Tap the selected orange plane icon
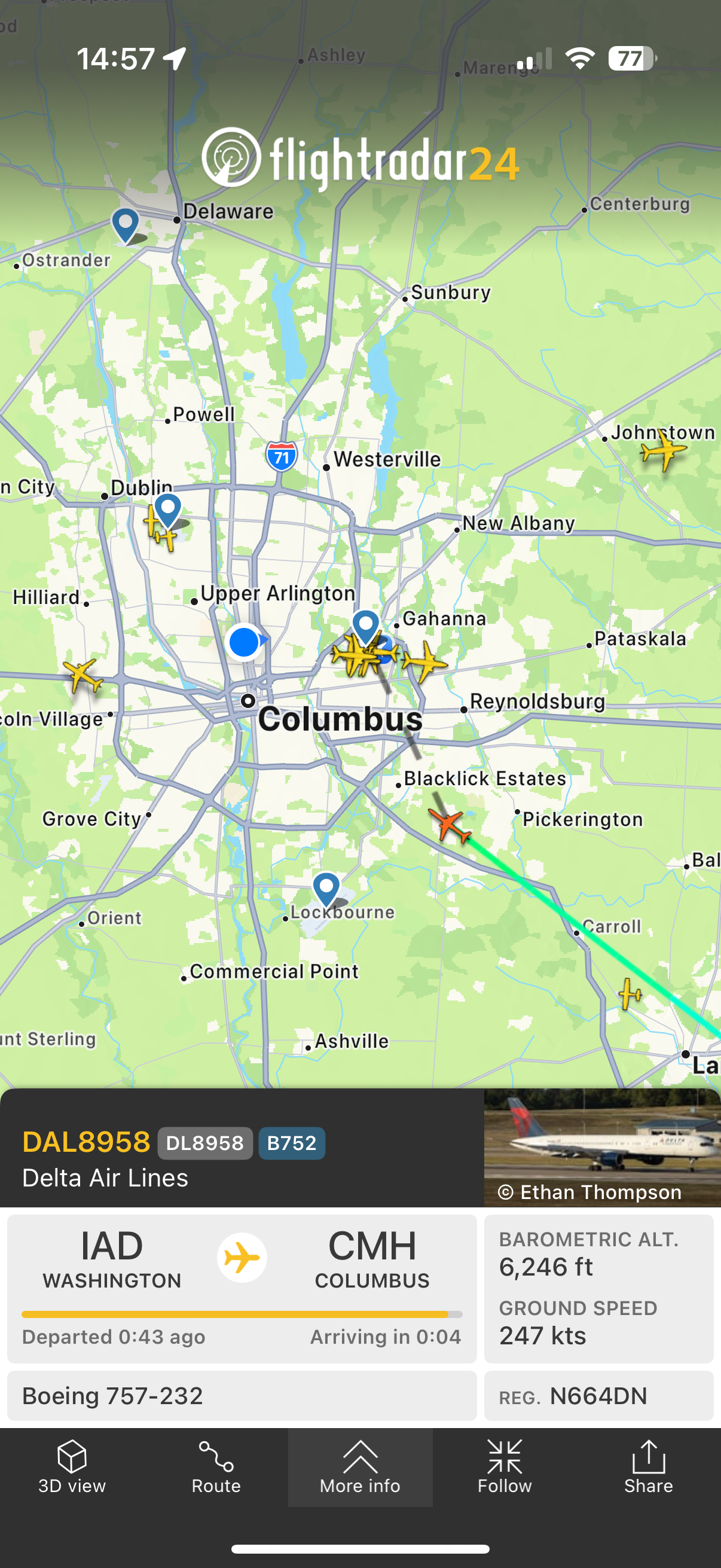This screenshot has height=1568, width=721. click(x=450, y=825)
